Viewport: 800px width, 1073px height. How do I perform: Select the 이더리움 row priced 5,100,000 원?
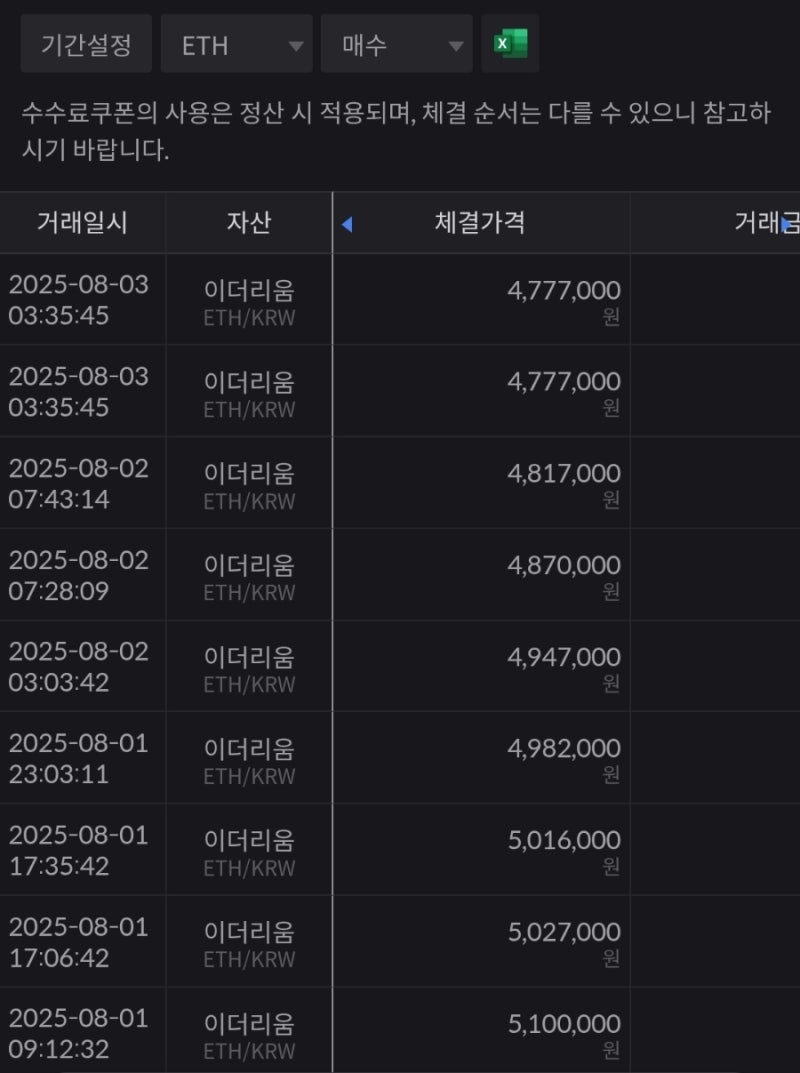400,1033
